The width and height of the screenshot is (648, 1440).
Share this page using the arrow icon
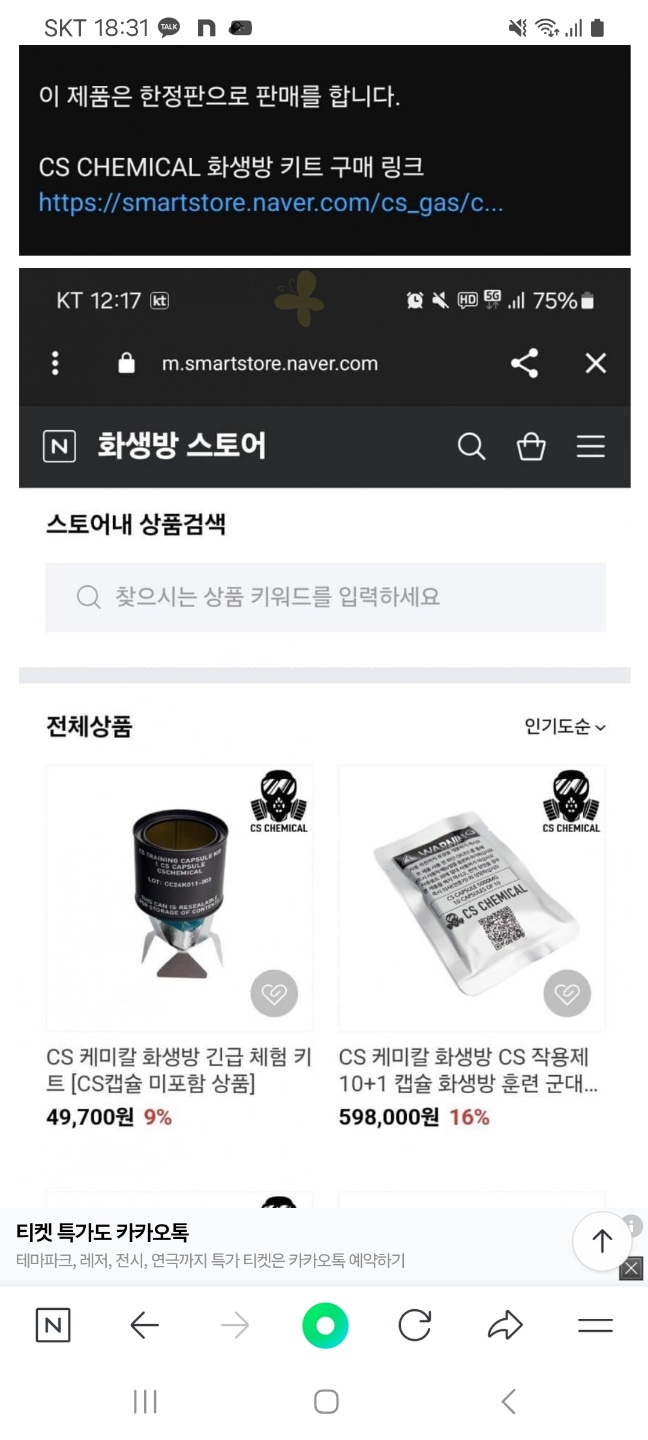tap(505, 1326)
